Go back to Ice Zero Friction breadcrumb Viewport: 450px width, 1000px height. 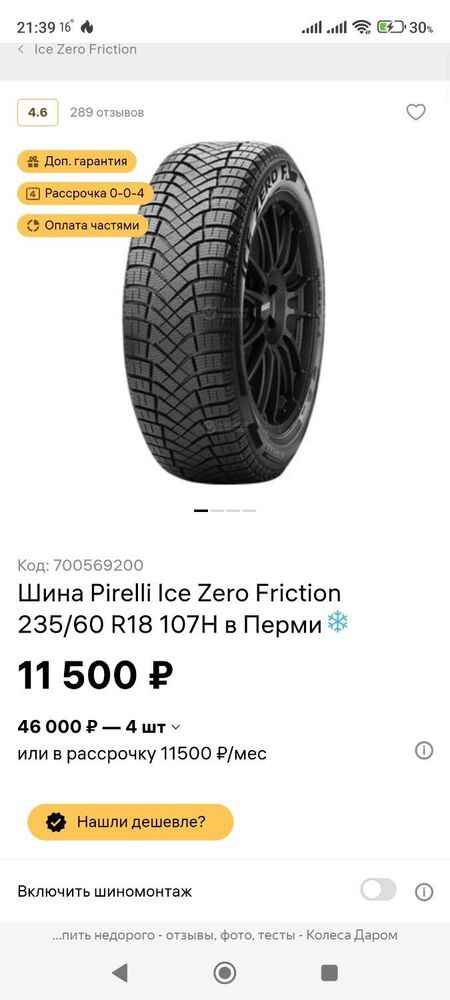tap(78, 50)
